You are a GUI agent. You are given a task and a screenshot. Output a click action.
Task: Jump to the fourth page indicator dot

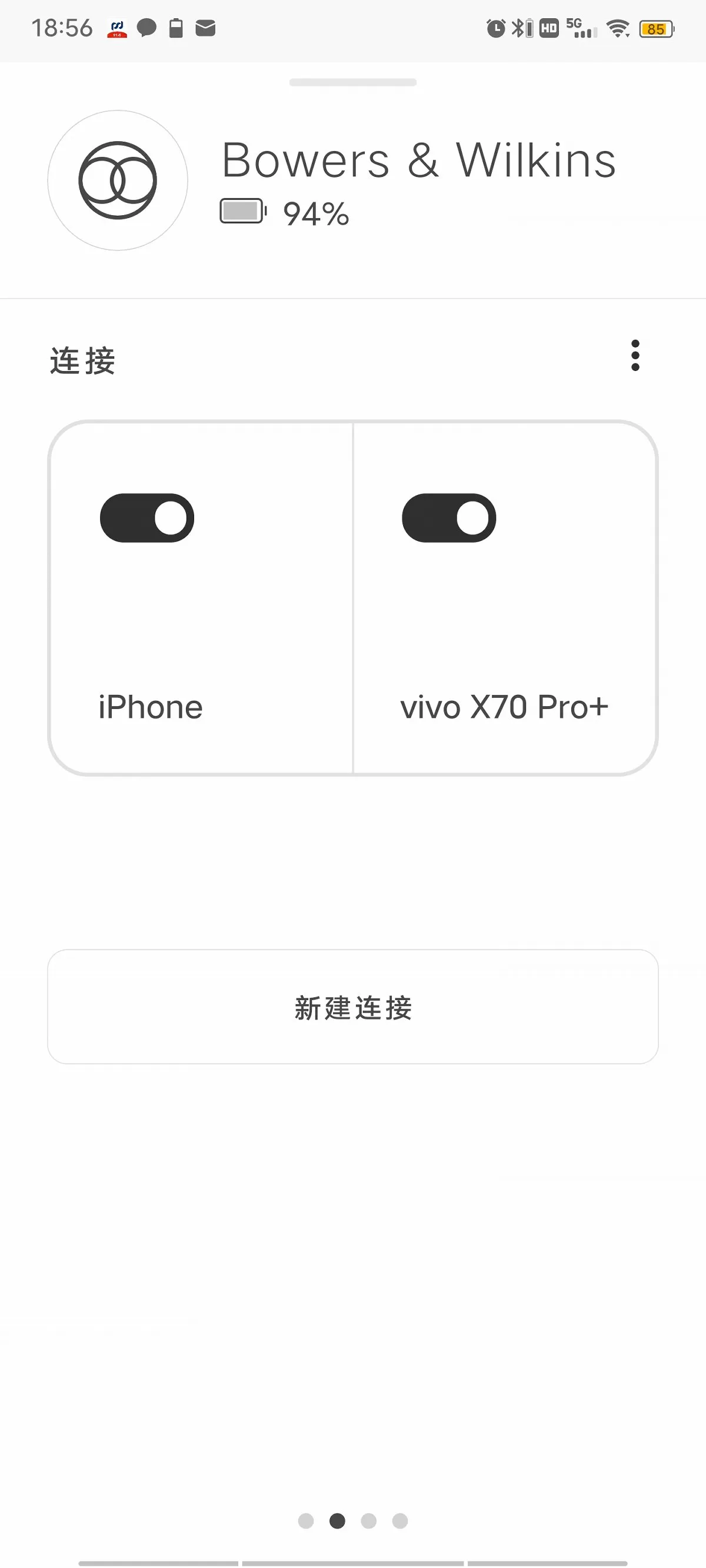point(399,1520)
